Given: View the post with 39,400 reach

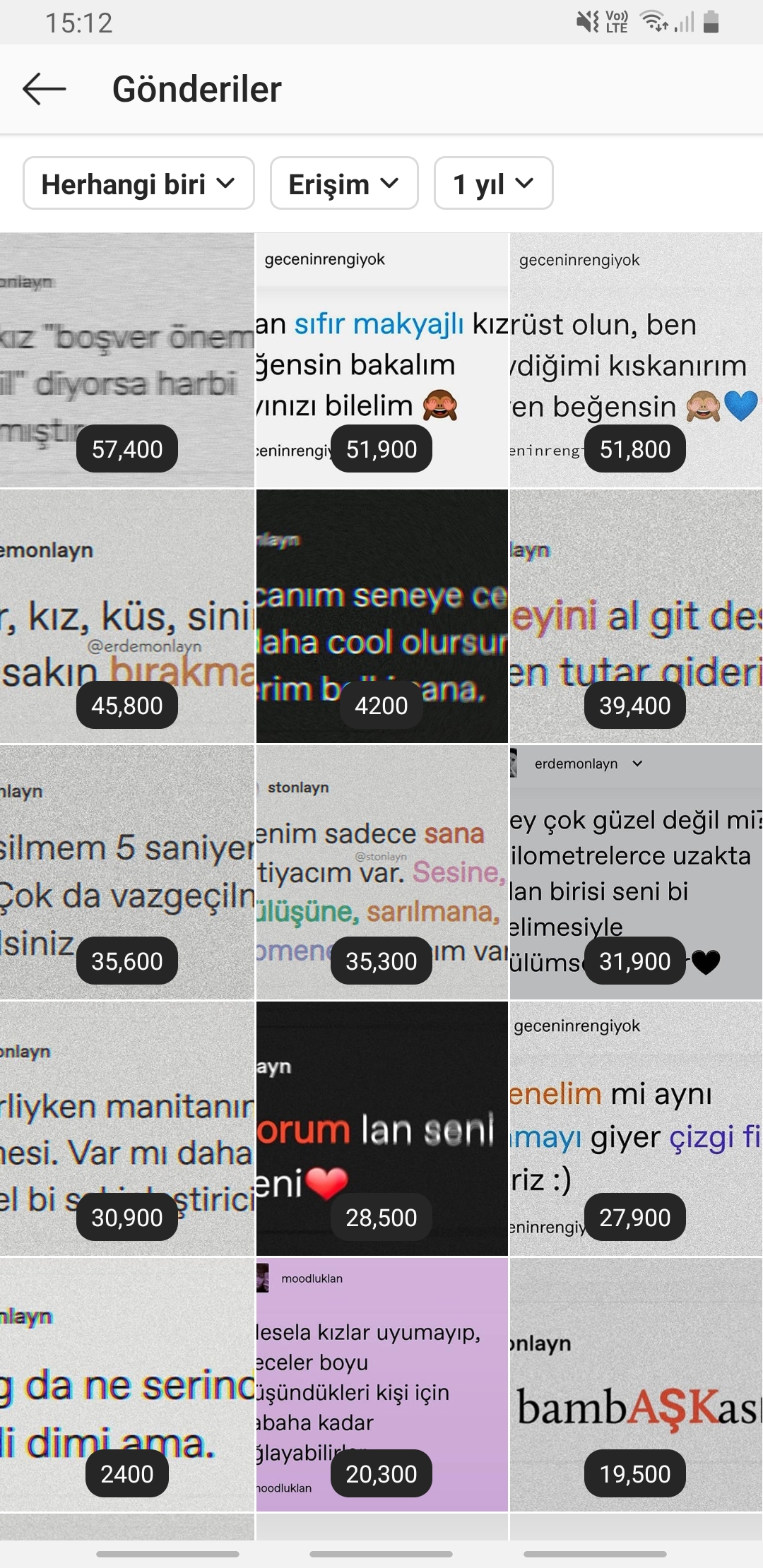Looking at the screenshot, I should [x=636, y=616].
